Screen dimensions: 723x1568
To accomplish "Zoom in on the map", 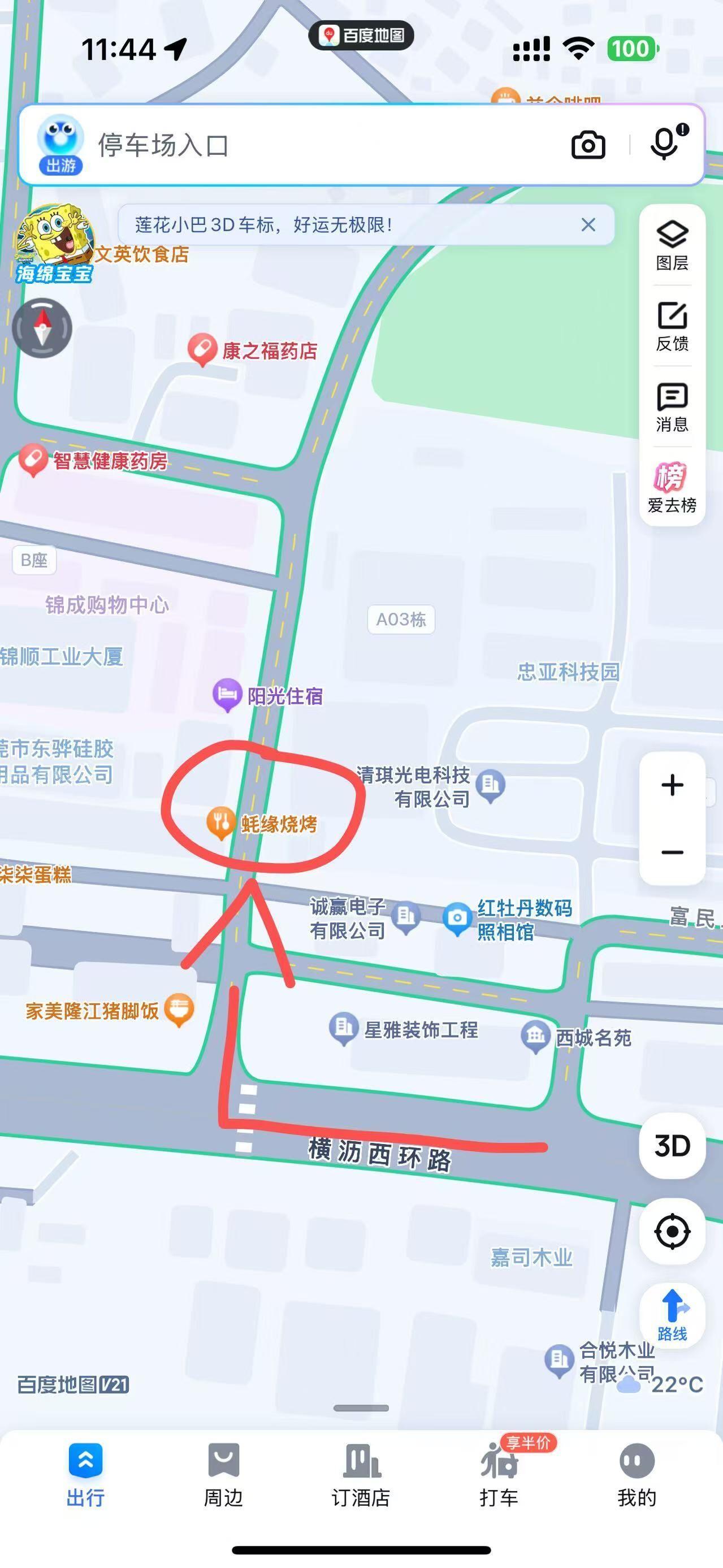I will tap(672, 785).
